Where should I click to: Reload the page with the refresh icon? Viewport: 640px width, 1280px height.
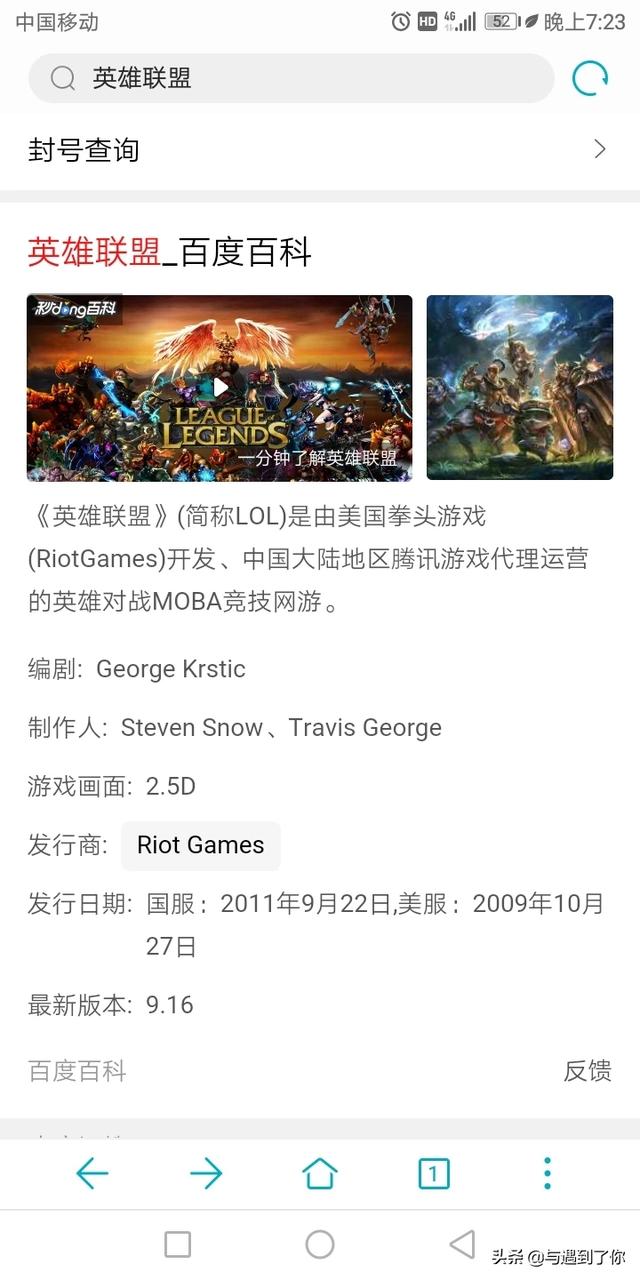pyautogui.click(x=590, y=78)
